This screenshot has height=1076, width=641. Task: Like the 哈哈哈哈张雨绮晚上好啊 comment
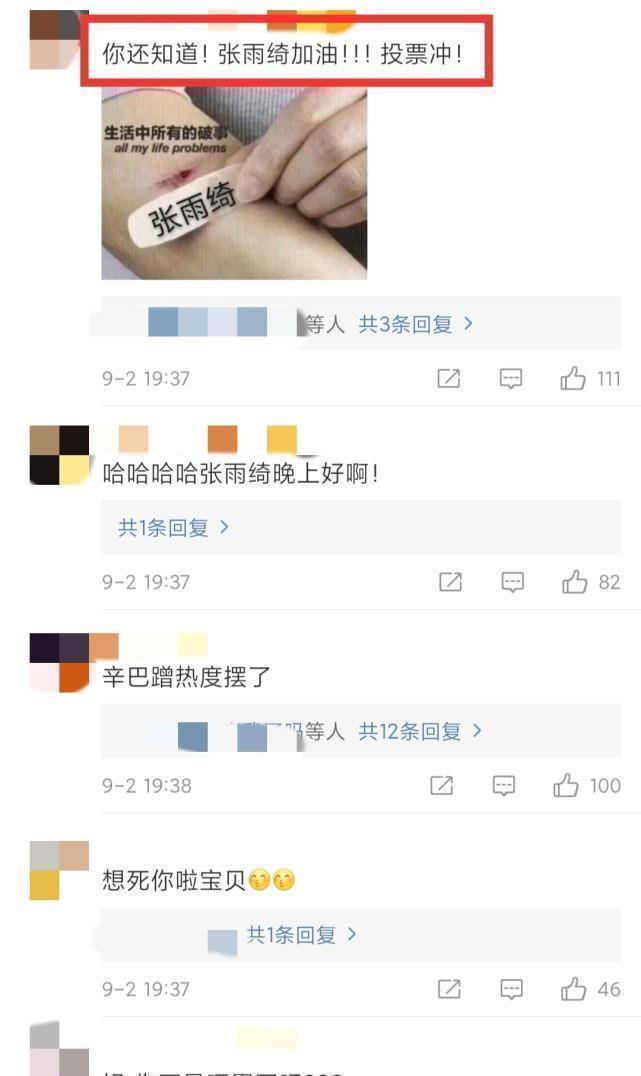coord(574,582)
